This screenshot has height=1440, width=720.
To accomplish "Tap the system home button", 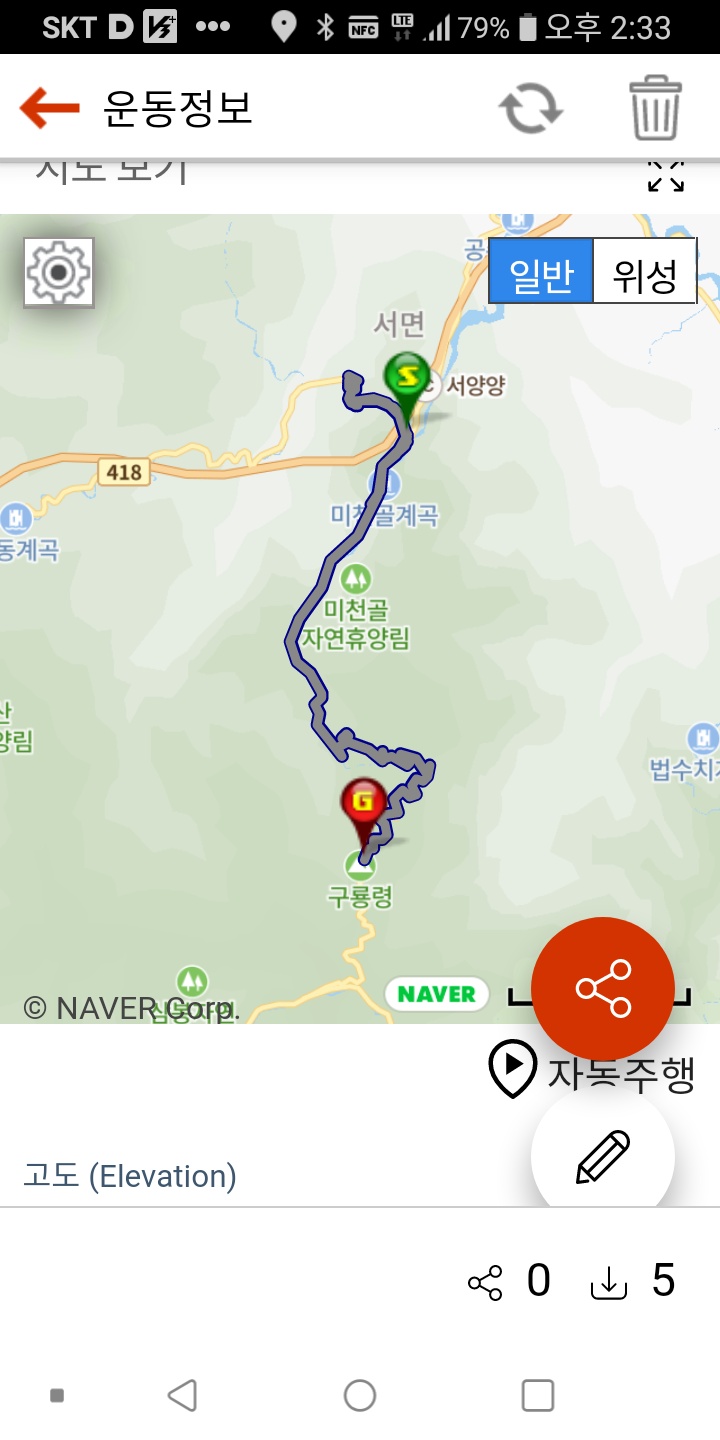I will pos(360,1395).
